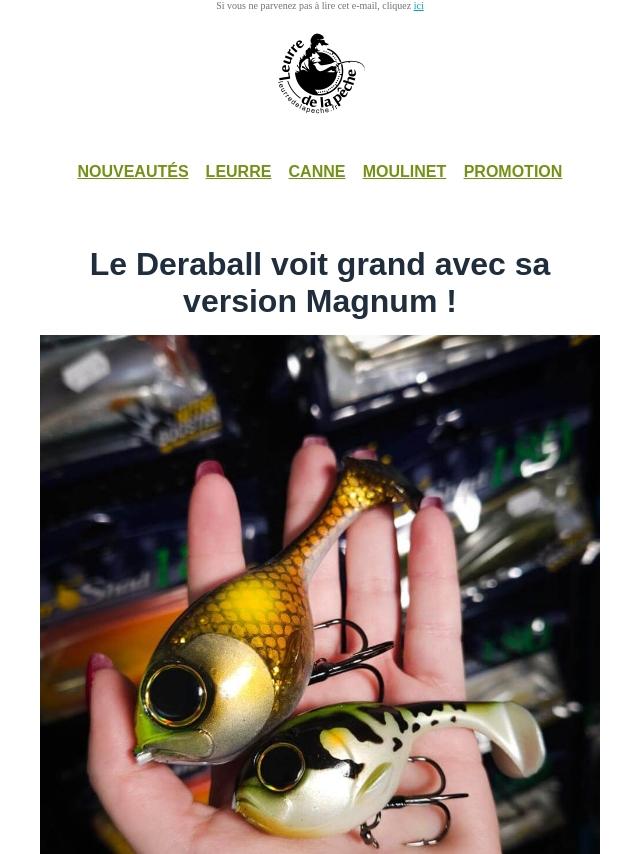Browse the MOULINET category

pos(404,171)
